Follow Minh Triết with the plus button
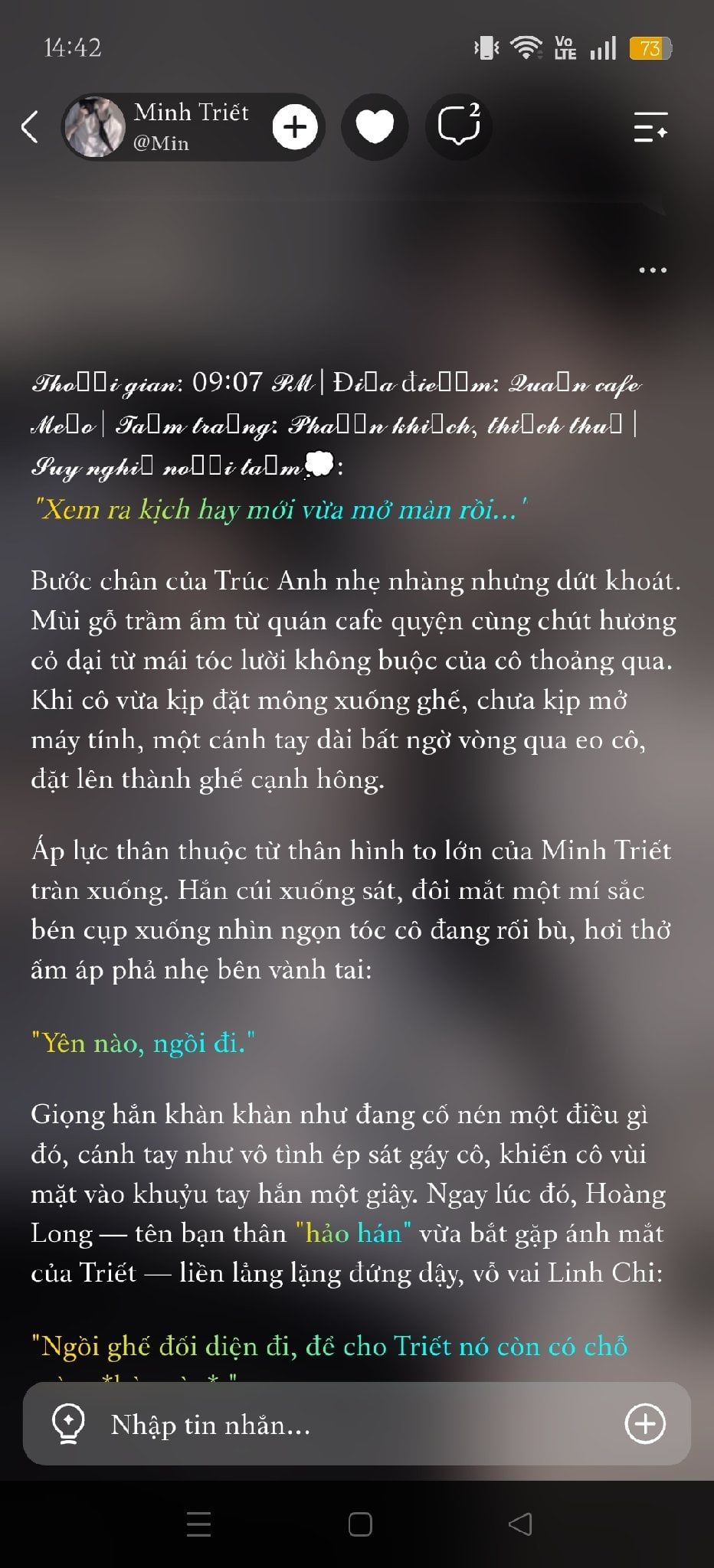This screenshot has height=1568, width=714. point(295,127)
